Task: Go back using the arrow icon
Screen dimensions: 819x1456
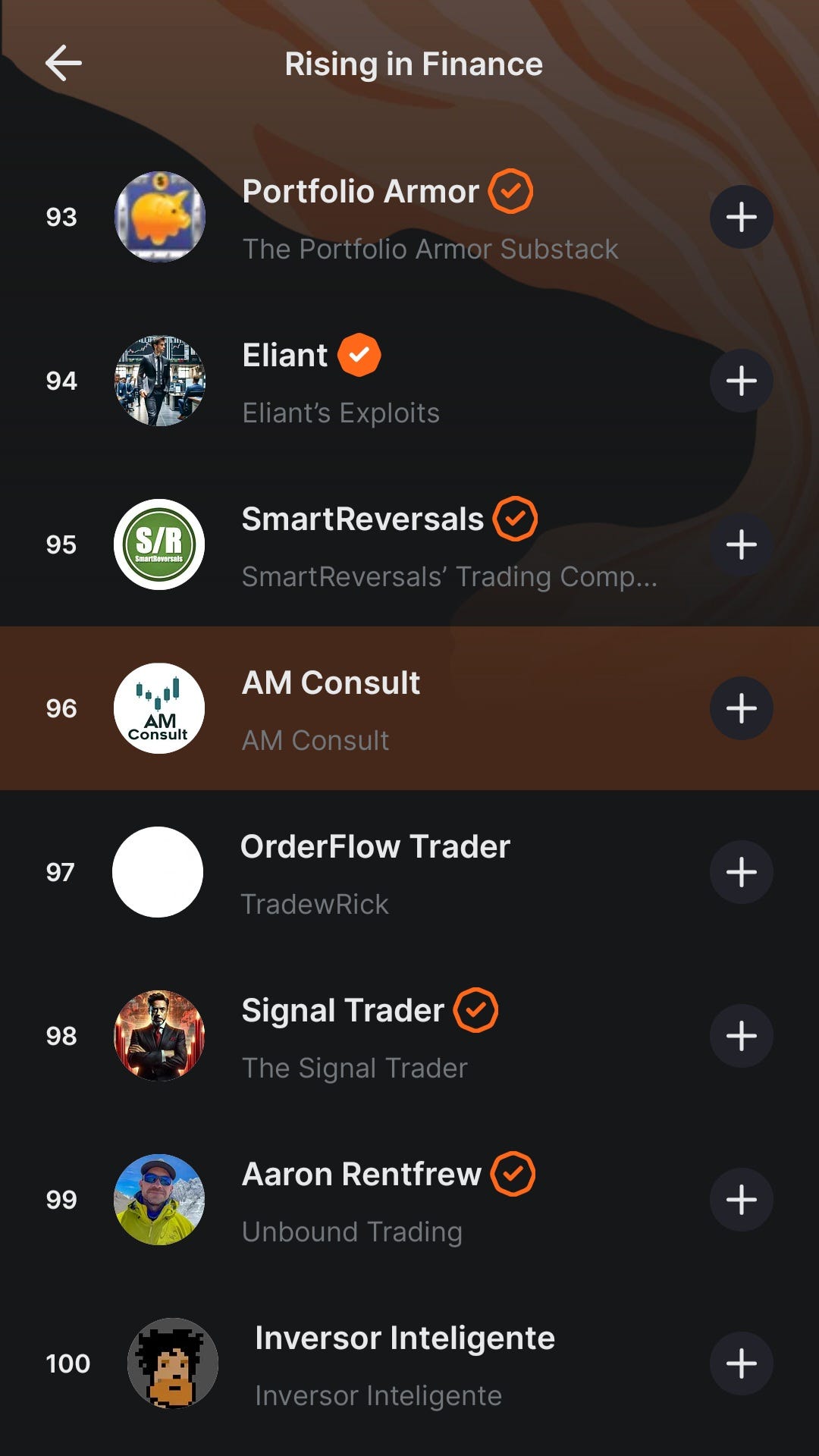Action: click(64, 63)
